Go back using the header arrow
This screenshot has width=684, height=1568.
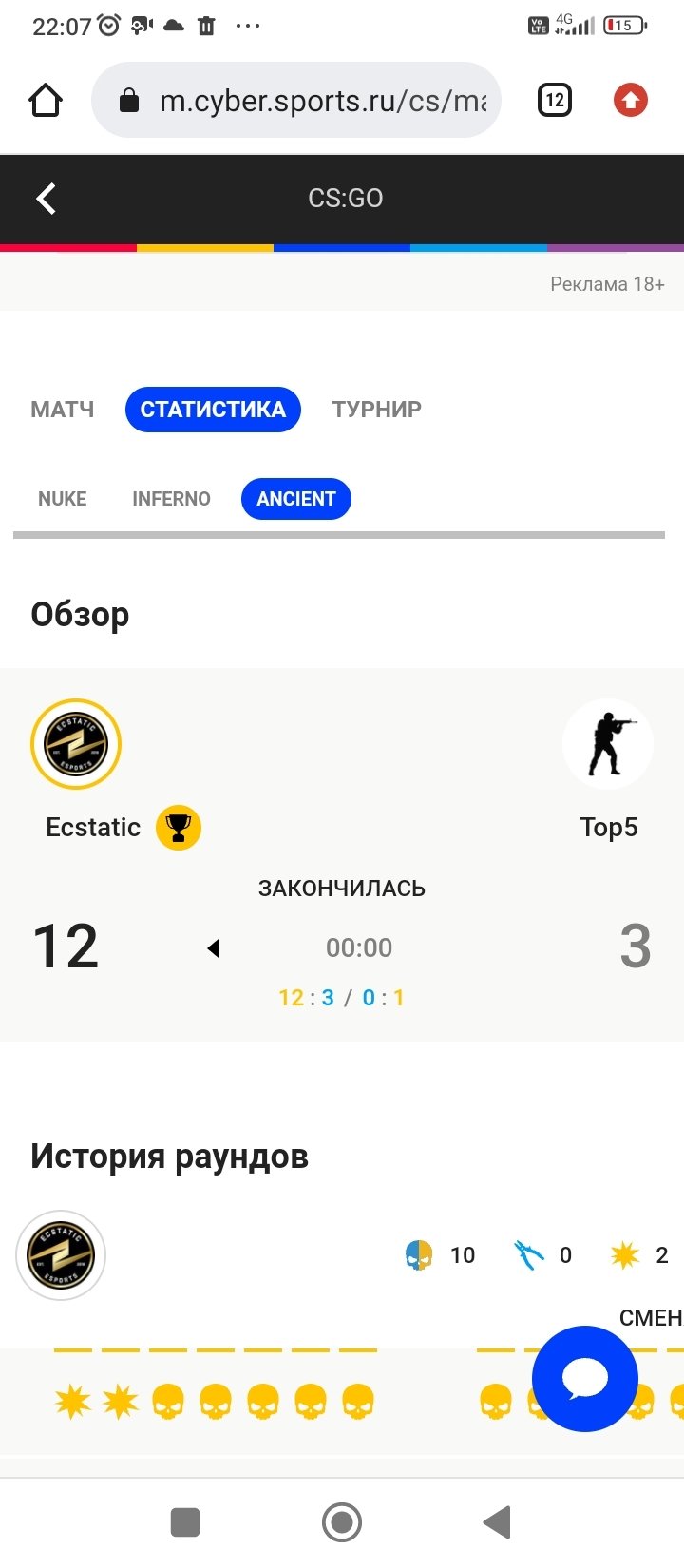(x=46, y=199)
